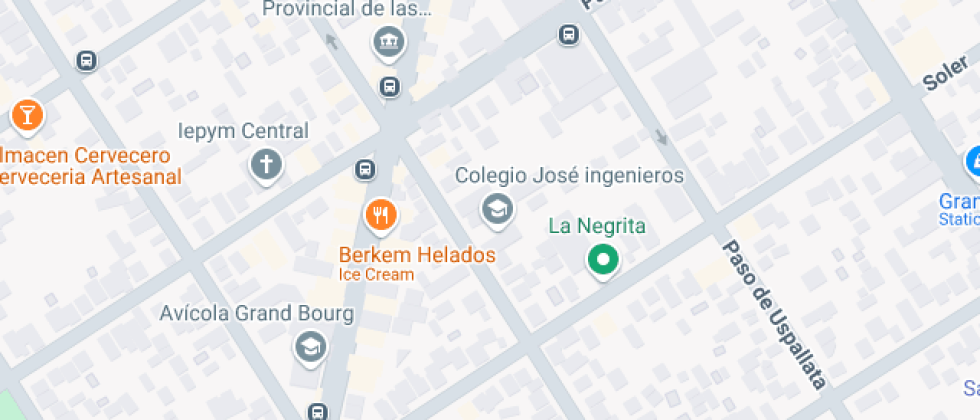
Task: Open the Iepym Central church marker
Action: pyautogui.click(x=266, y=164)
